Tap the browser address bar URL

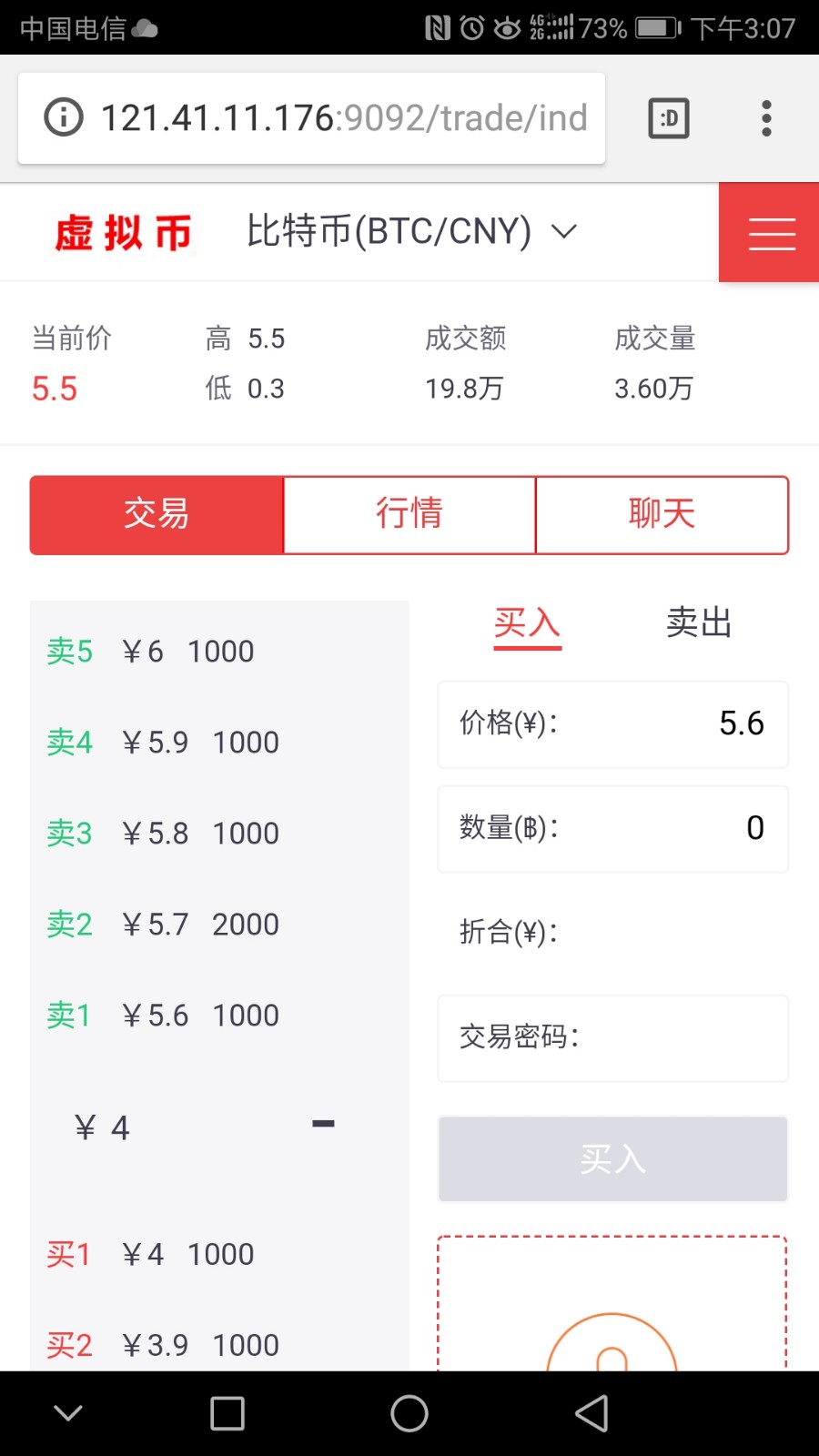[342, 118]
